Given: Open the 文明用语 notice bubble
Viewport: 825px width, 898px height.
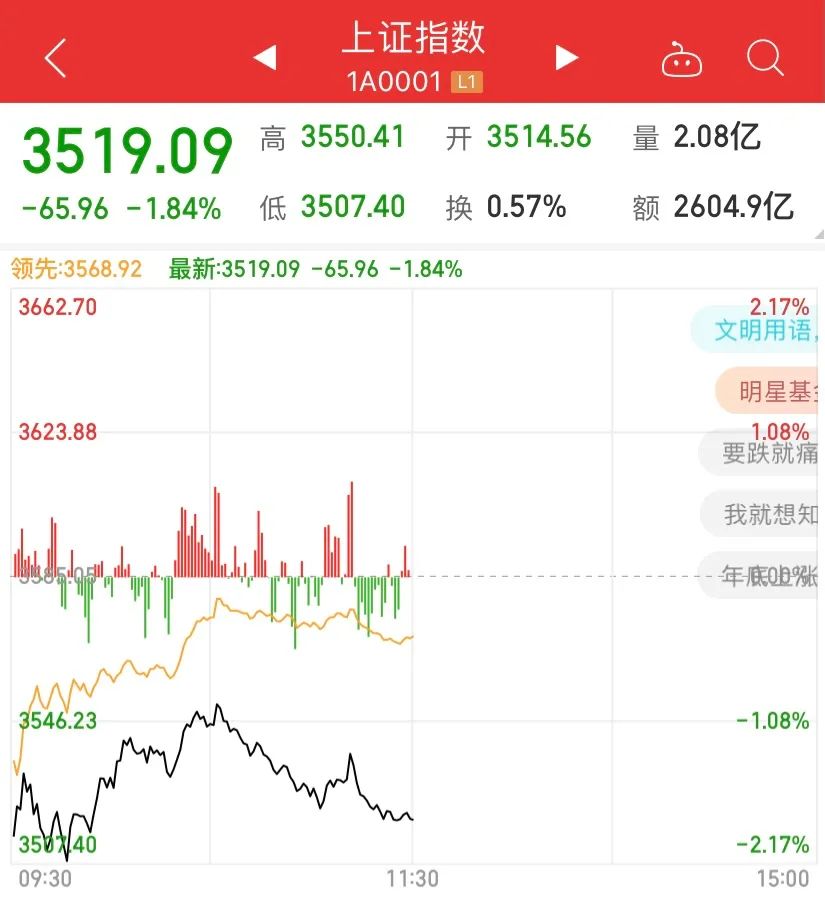Looking at the screenshot, I should click(760, 330).
